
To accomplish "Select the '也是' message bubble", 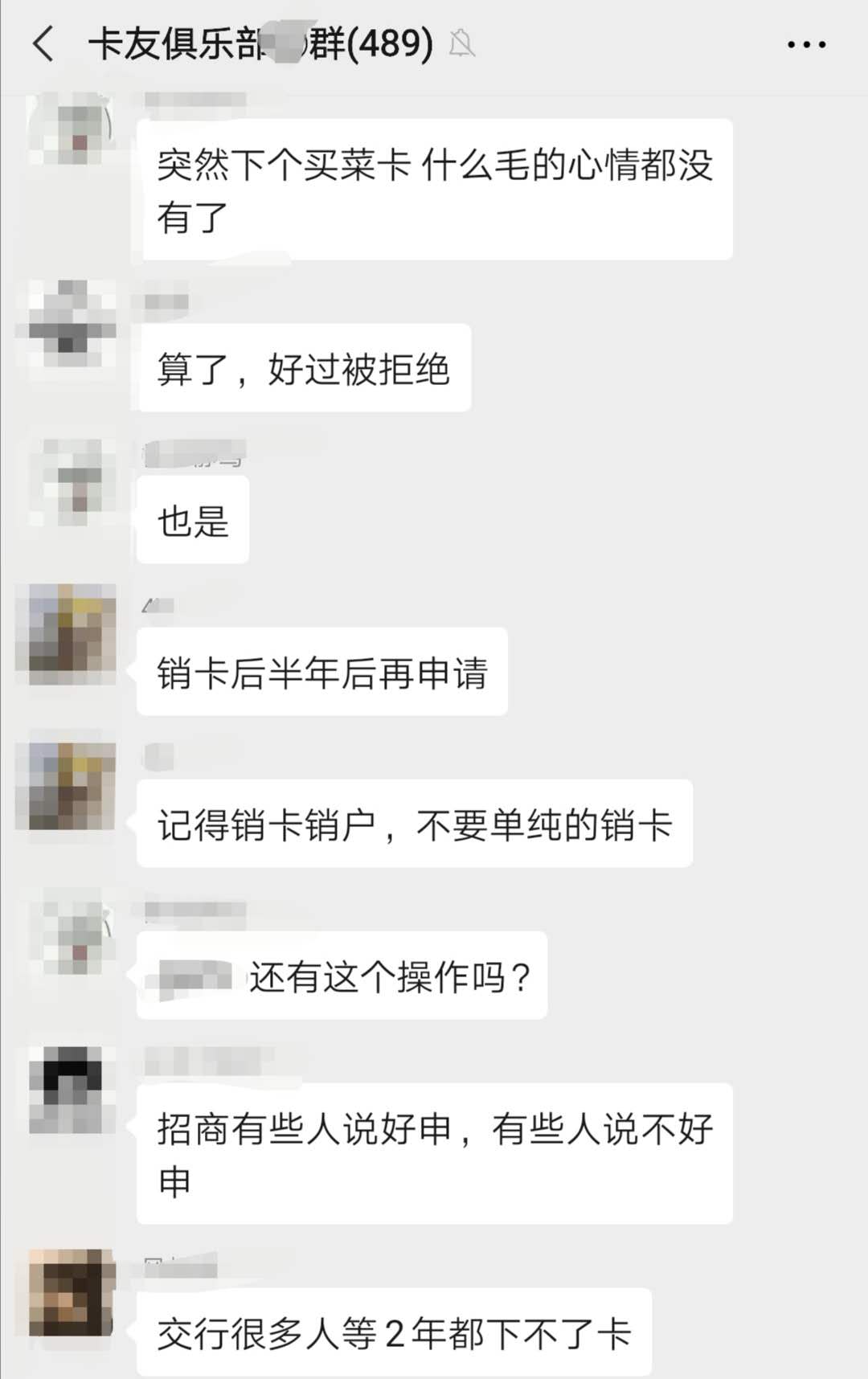I will click(192, 521).
